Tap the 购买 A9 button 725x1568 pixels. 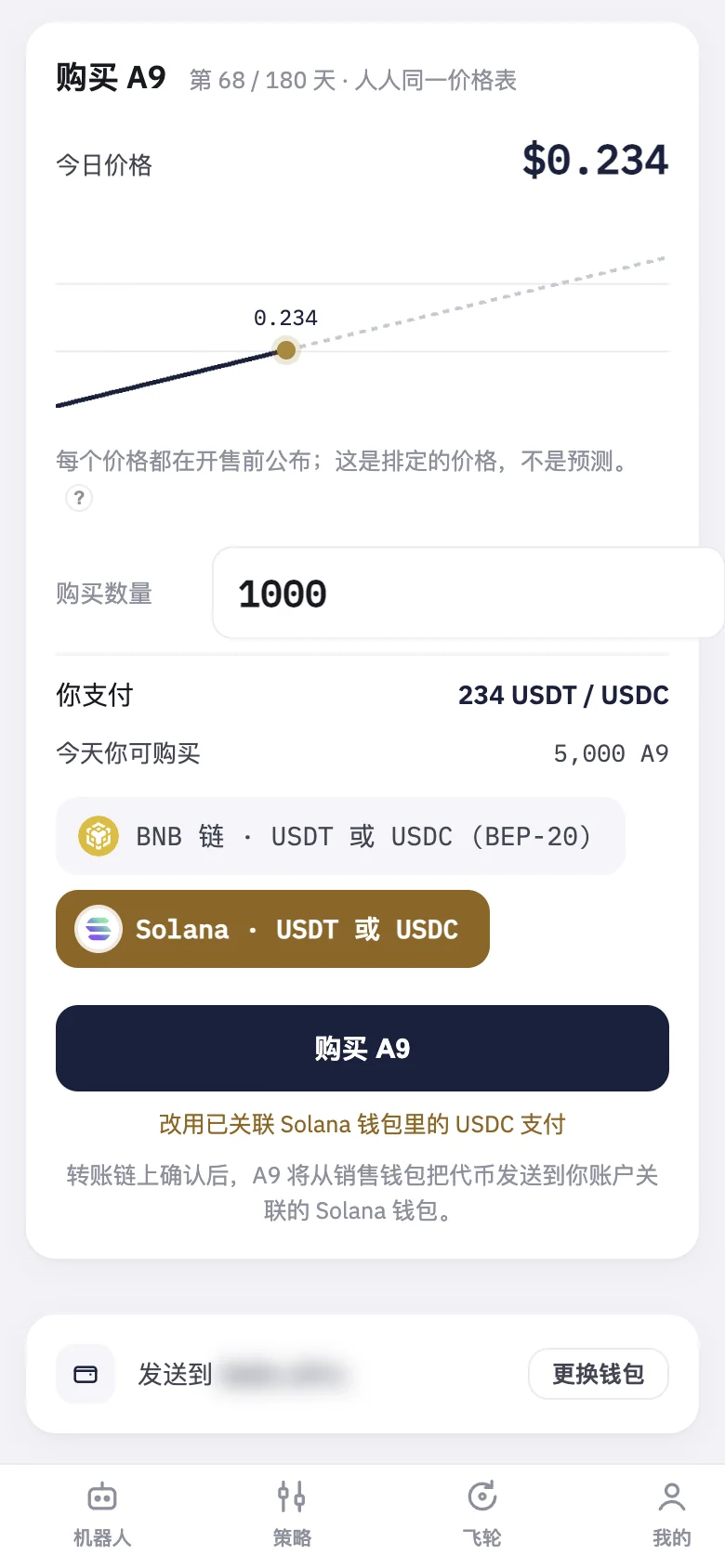click(362, 1048)
